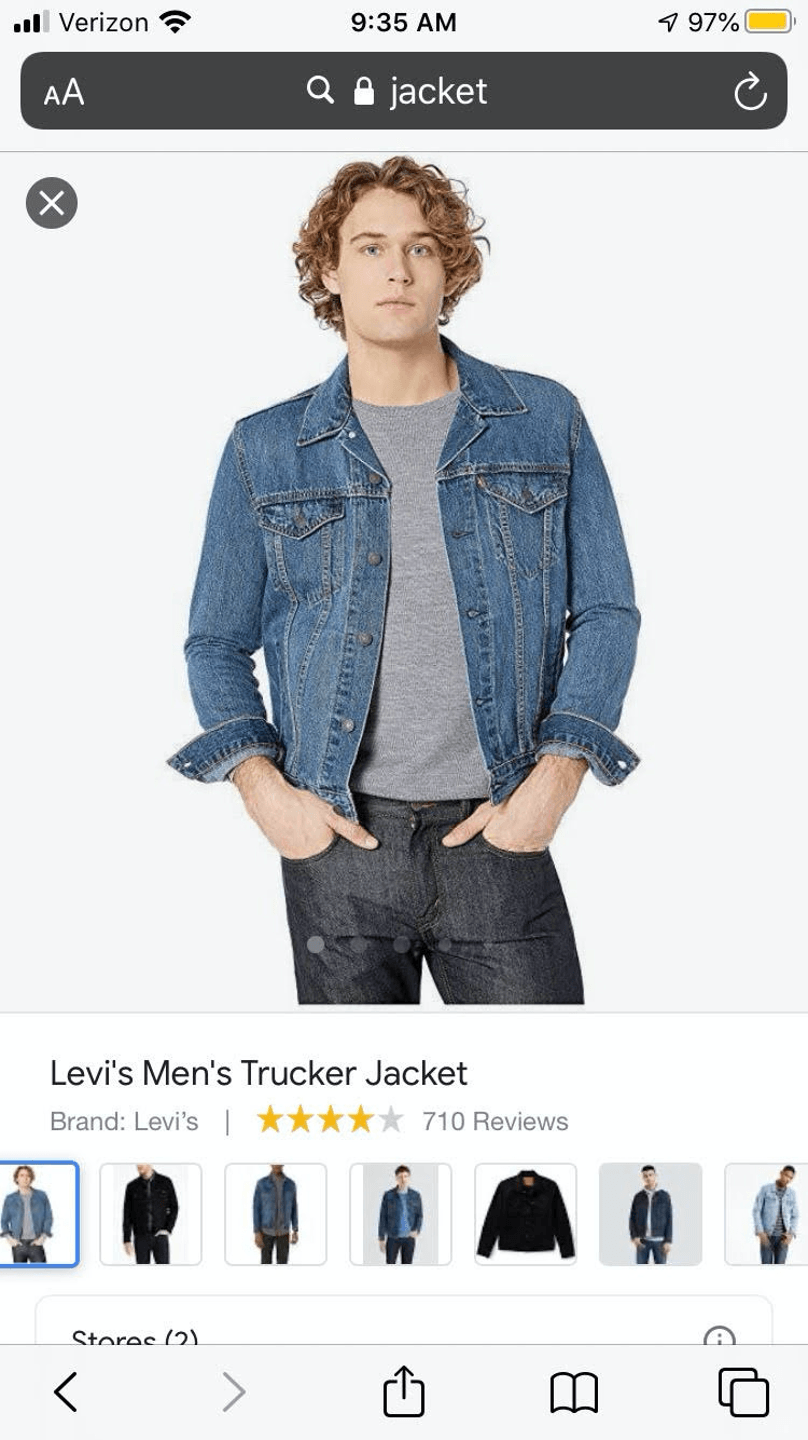
Task: Reload the current page
Action: 749,92
